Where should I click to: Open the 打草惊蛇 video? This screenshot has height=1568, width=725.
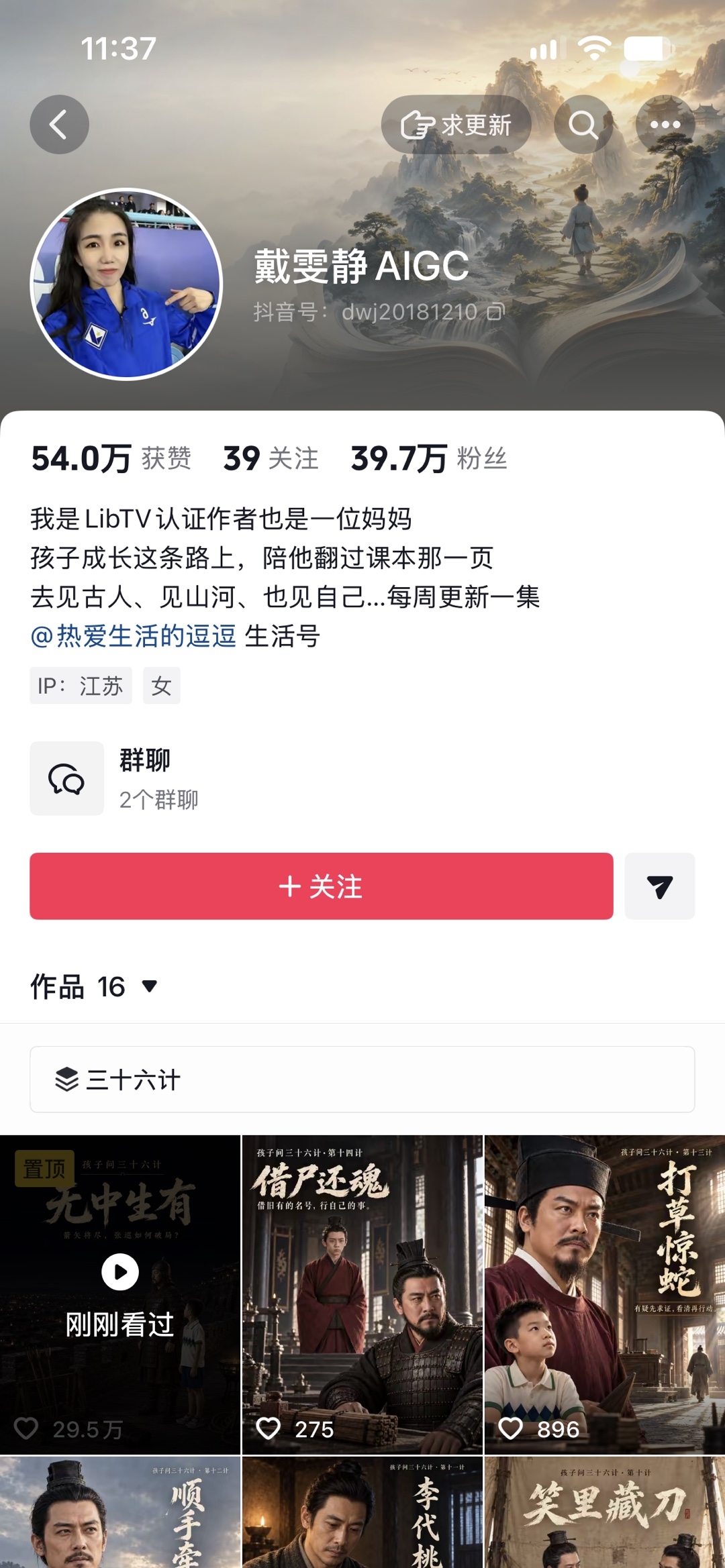(605, 1295)
